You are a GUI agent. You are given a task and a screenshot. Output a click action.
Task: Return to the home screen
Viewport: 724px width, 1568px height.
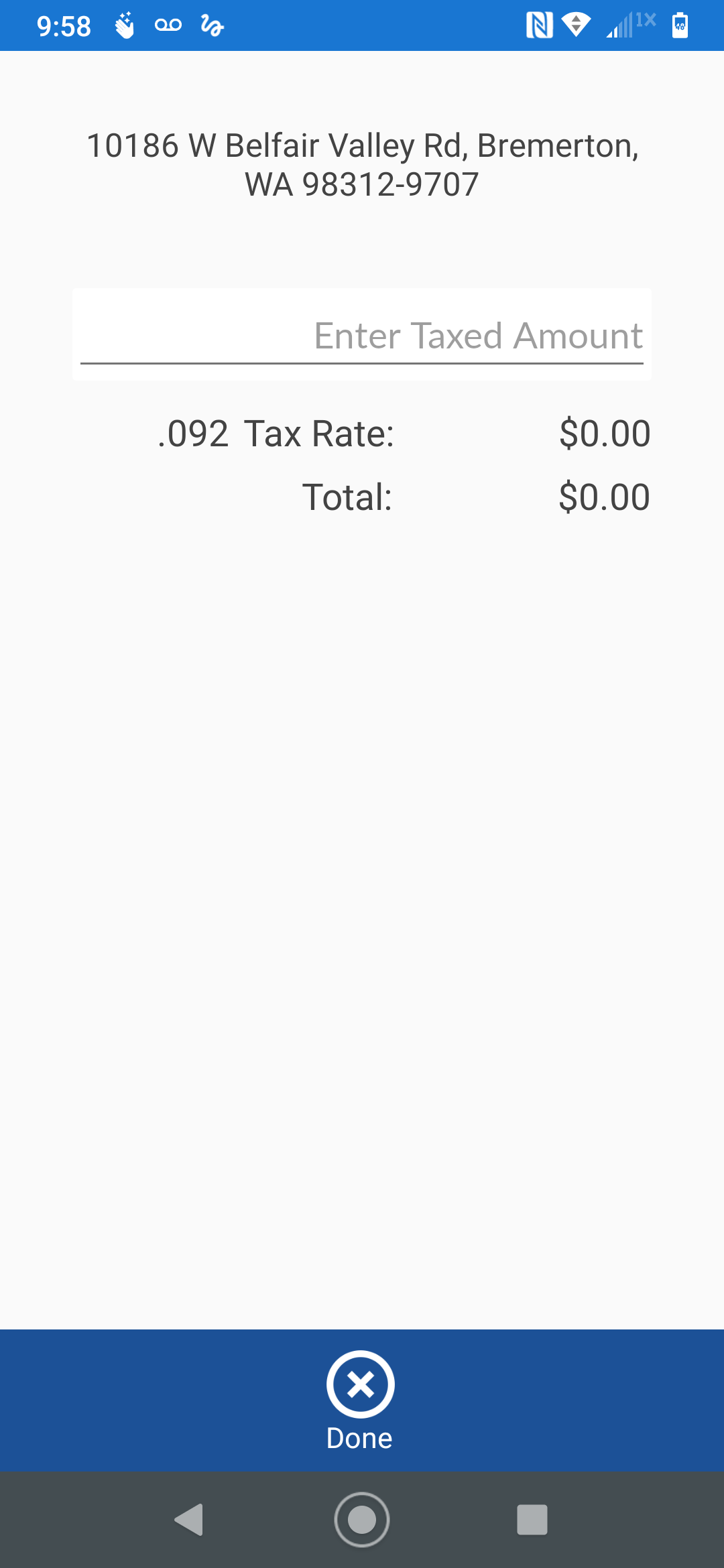(x=362, y=1519)
